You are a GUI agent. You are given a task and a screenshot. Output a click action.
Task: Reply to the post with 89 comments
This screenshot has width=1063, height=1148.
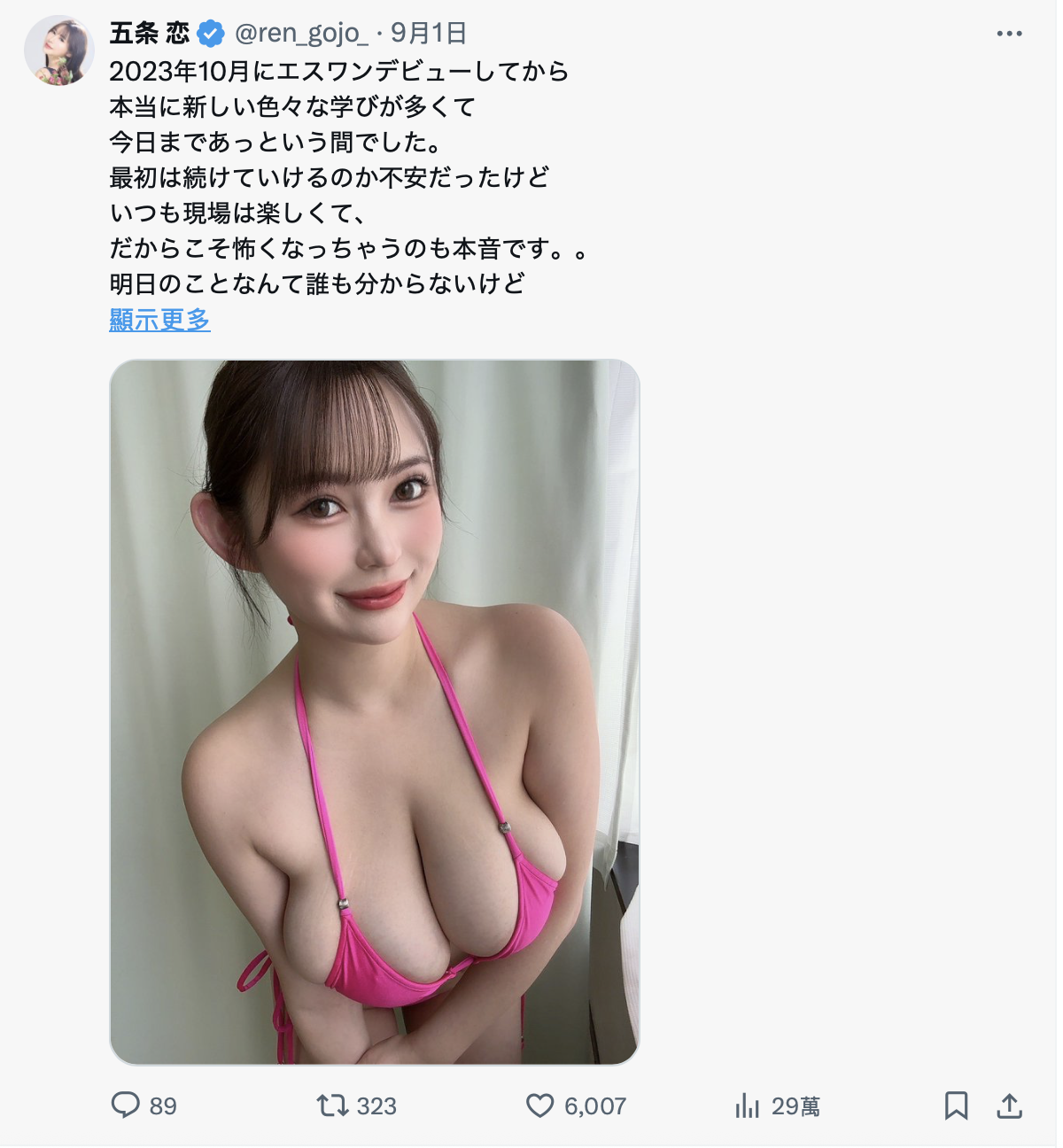pos(126,1105)
